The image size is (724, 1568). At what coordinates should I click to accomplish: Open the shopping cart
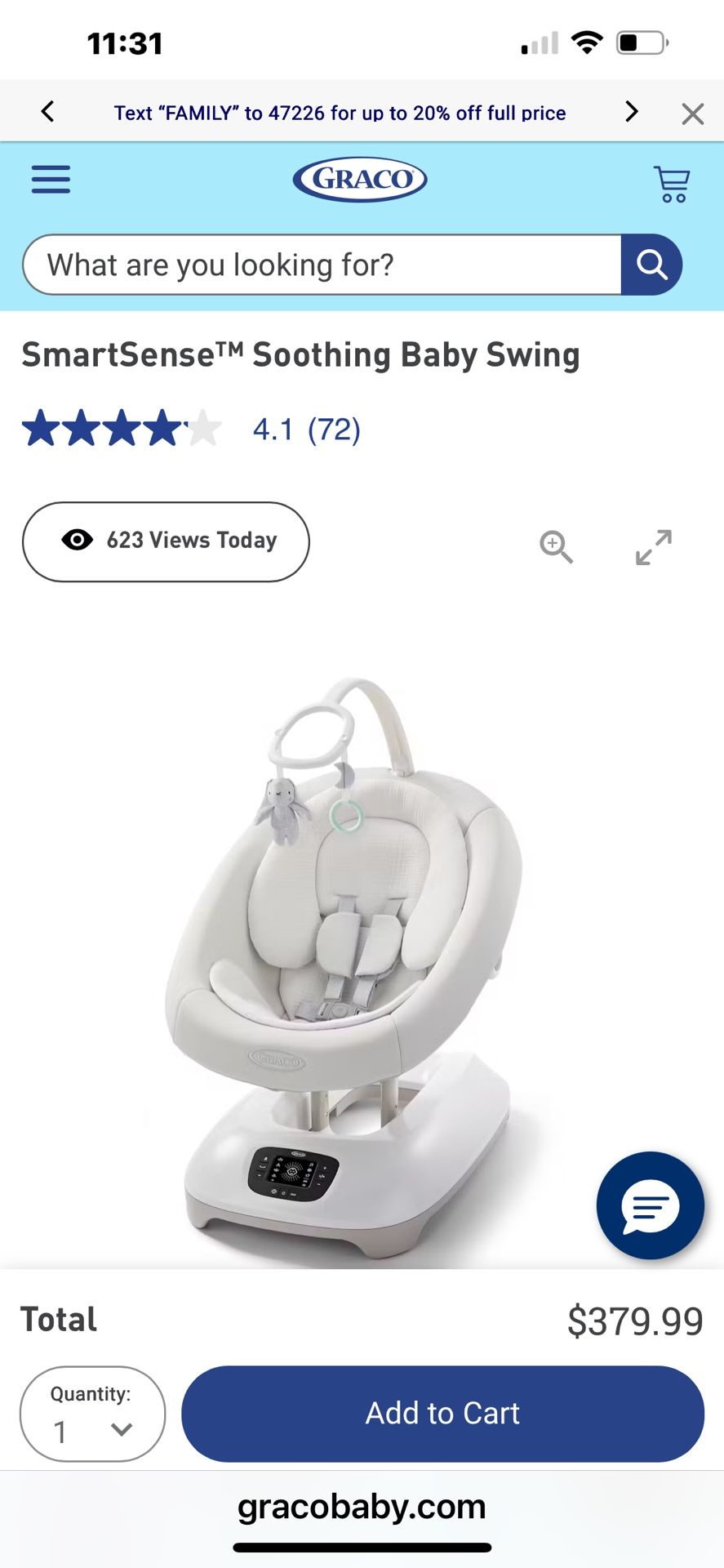(671, 181)
